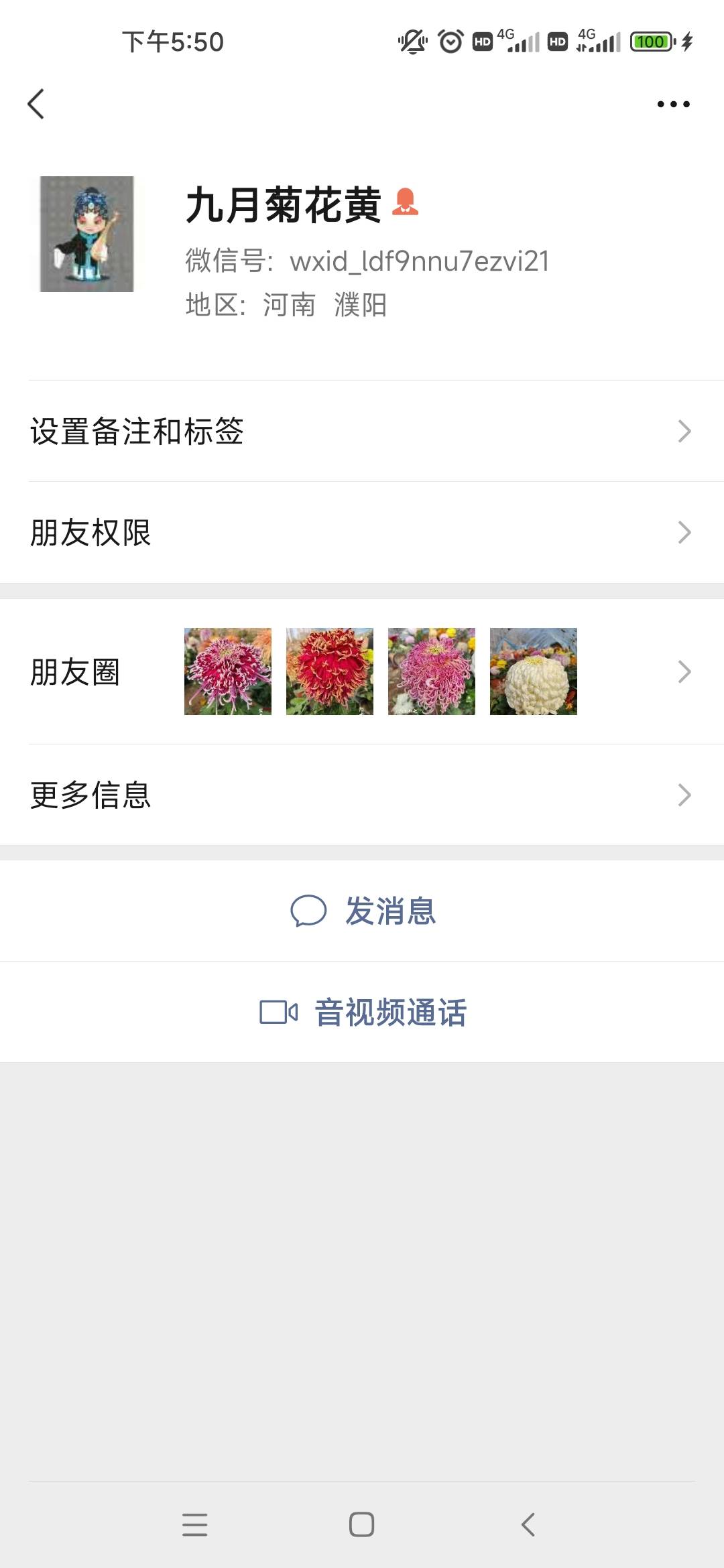Tap 发消息 to send a message
Screen dimensions: 724x1568
363,911
